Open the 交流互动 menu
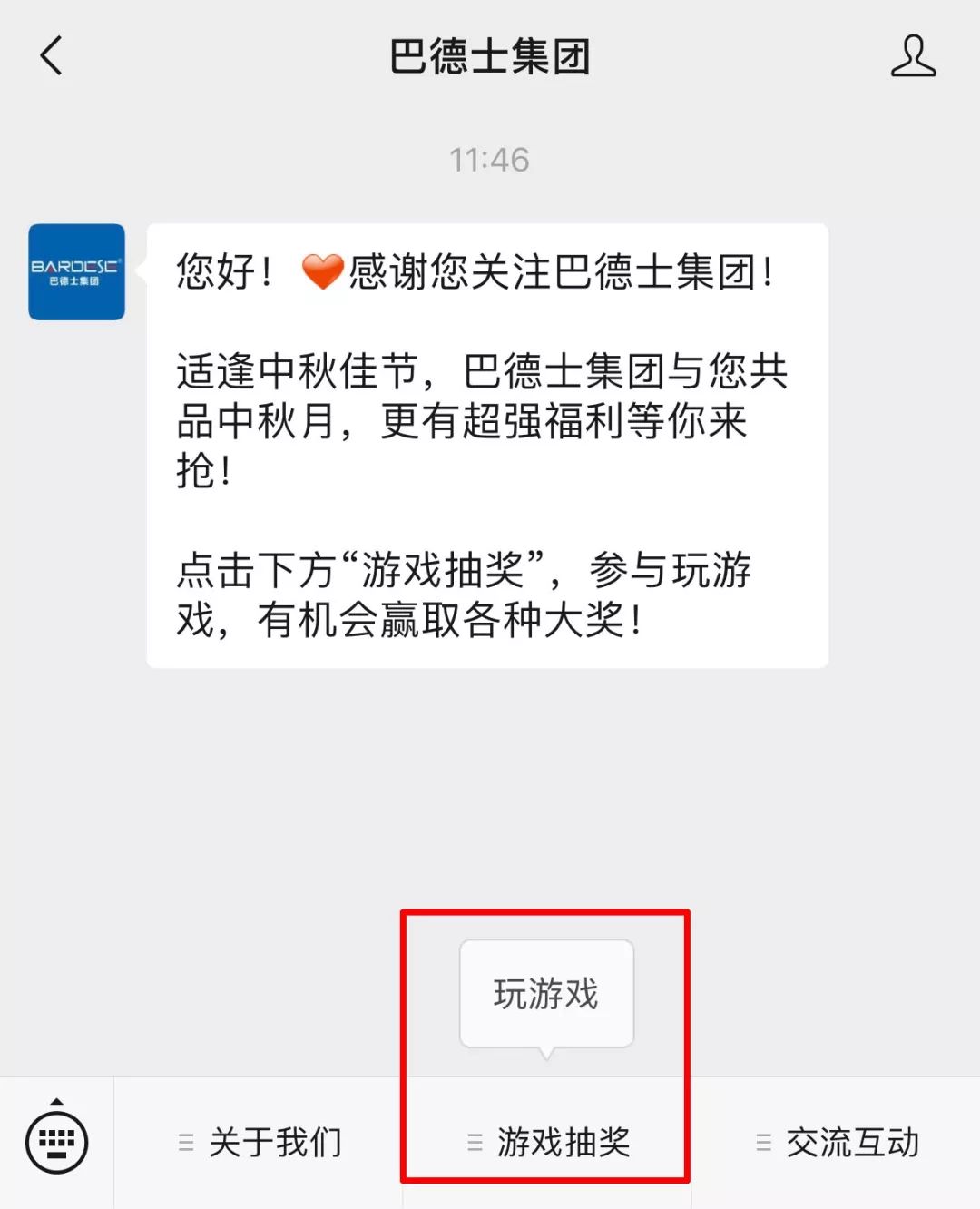980x1209 pixels. [x=836, y=1142]
